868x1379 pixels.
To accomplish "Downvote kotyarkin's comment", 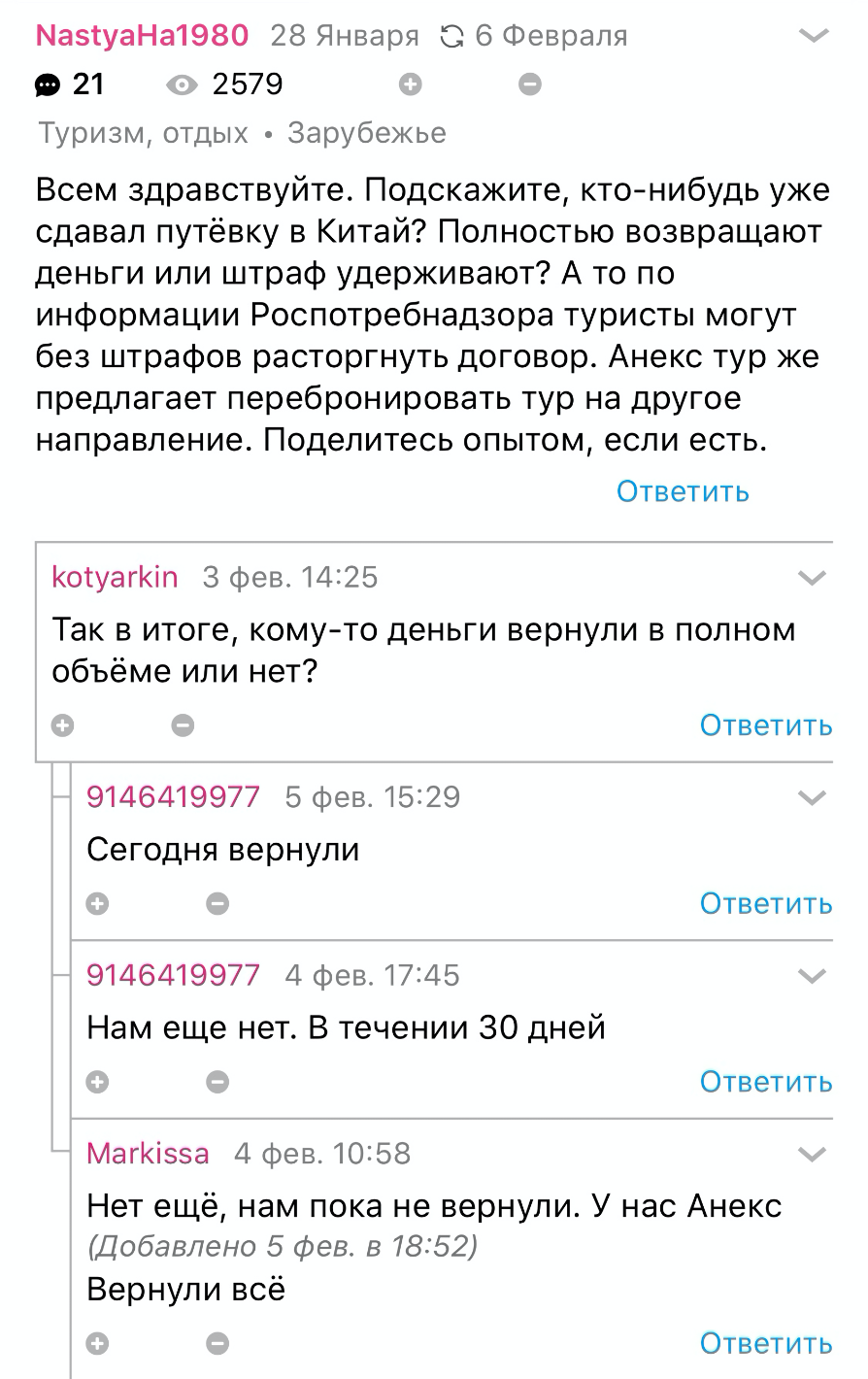I will pyautogui.click(x=183, y=725).
